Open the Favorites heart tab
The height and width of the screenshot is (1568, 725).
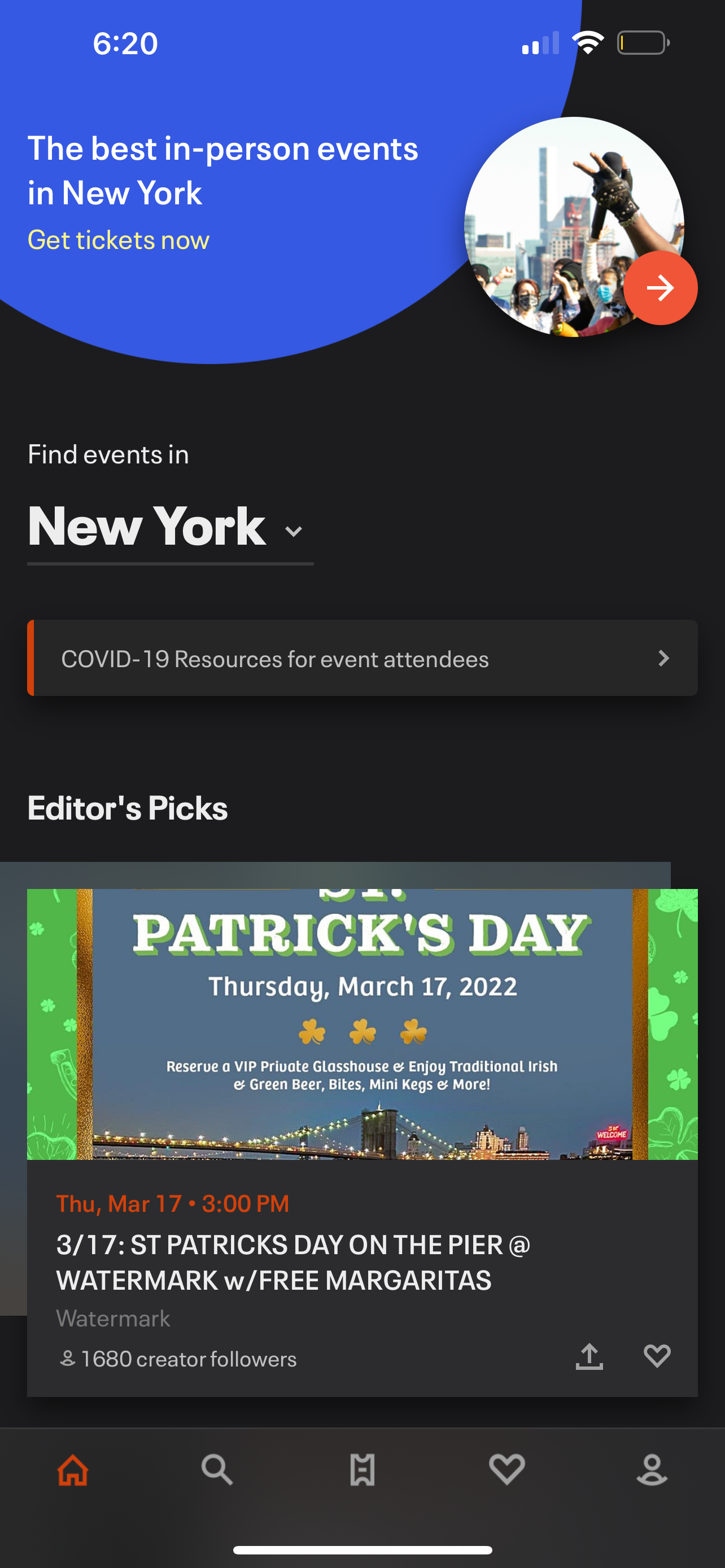pos(507,1469)
